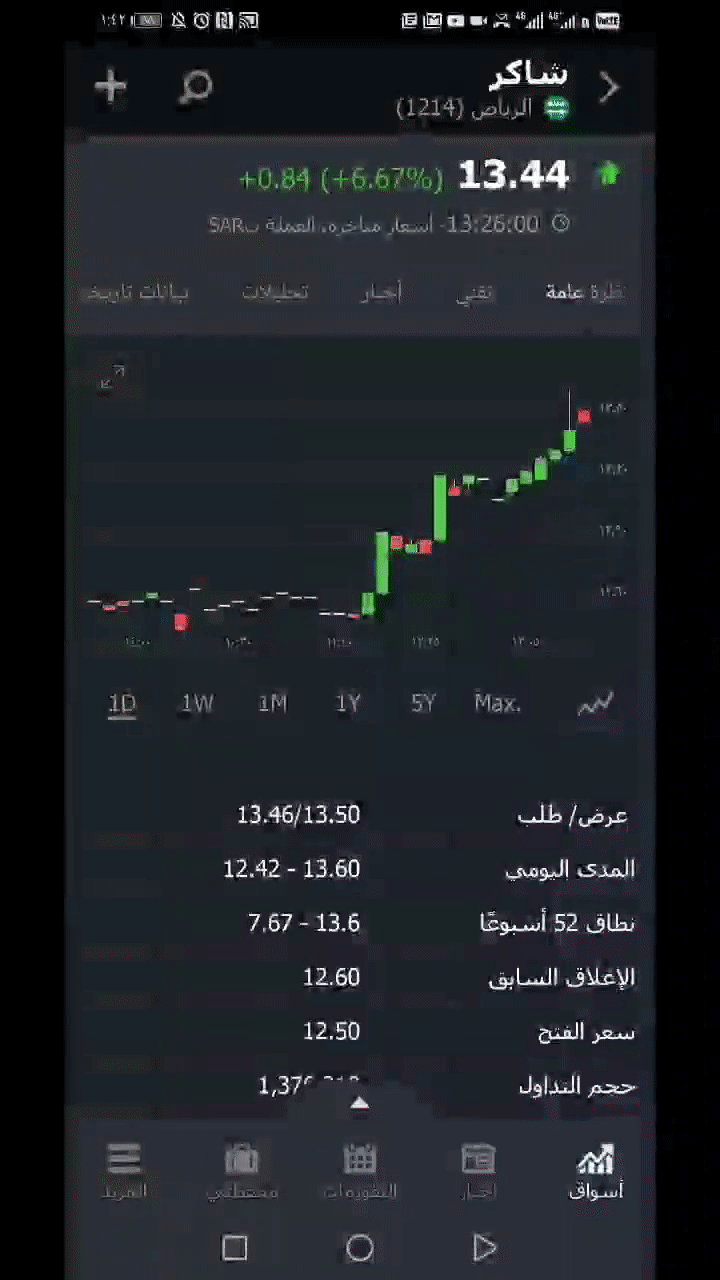Tap the plus icon to add stock
Image resolution: width=720 pixels, height=1280 pixels.
pos(111,87)
